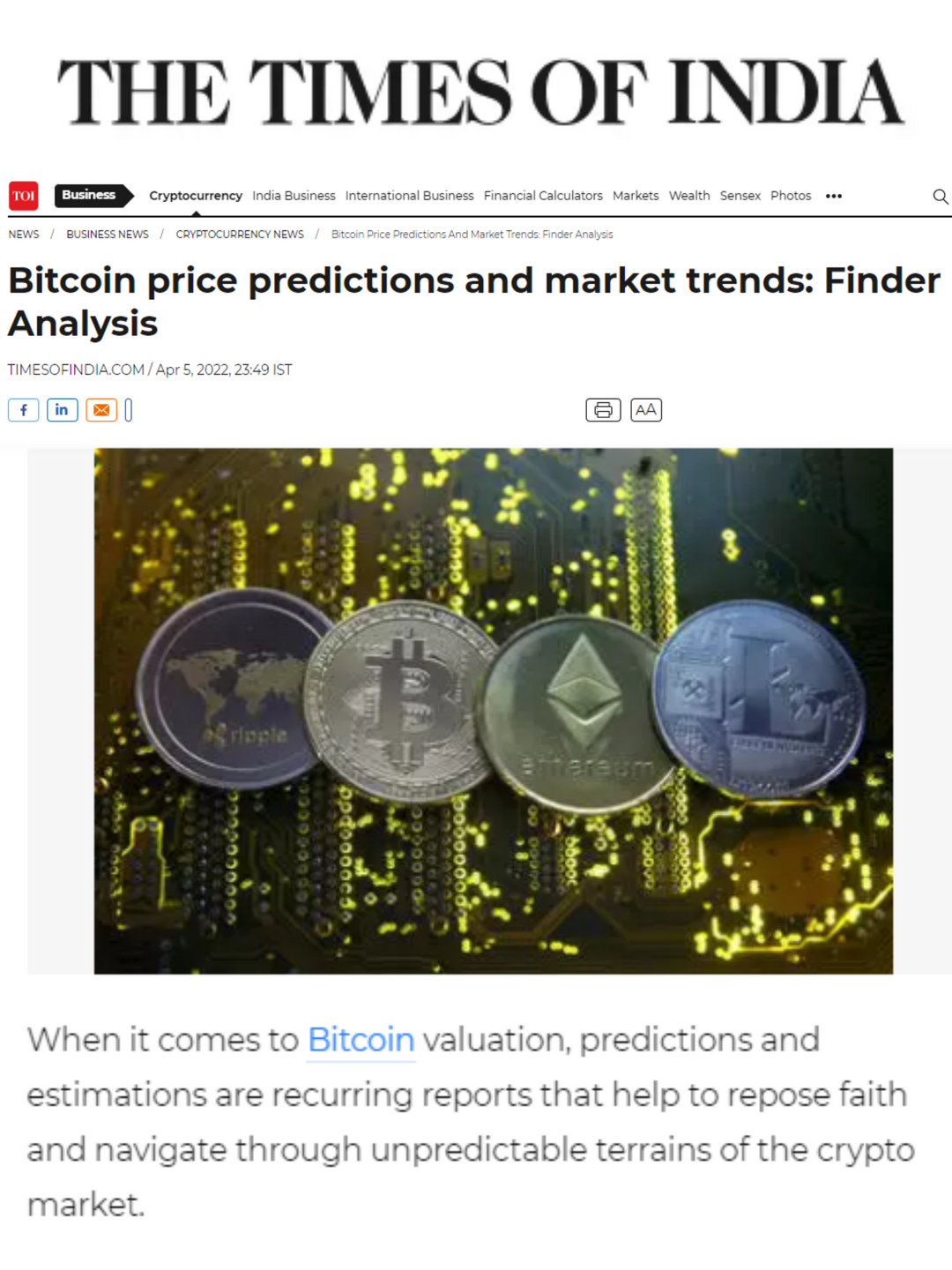This screenshot has width=952, height=1270.
Task: Open the Wealth section
Action: pos(689,196)
